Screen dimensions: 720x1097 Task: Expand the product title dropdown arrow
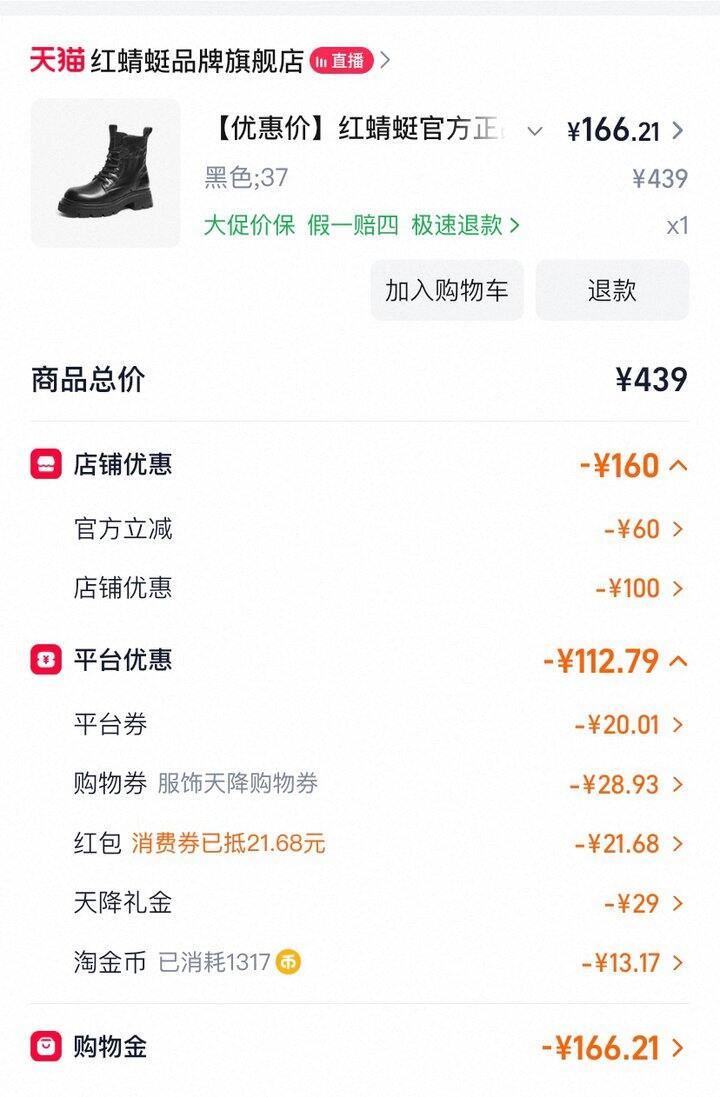(x=534, y=131)
